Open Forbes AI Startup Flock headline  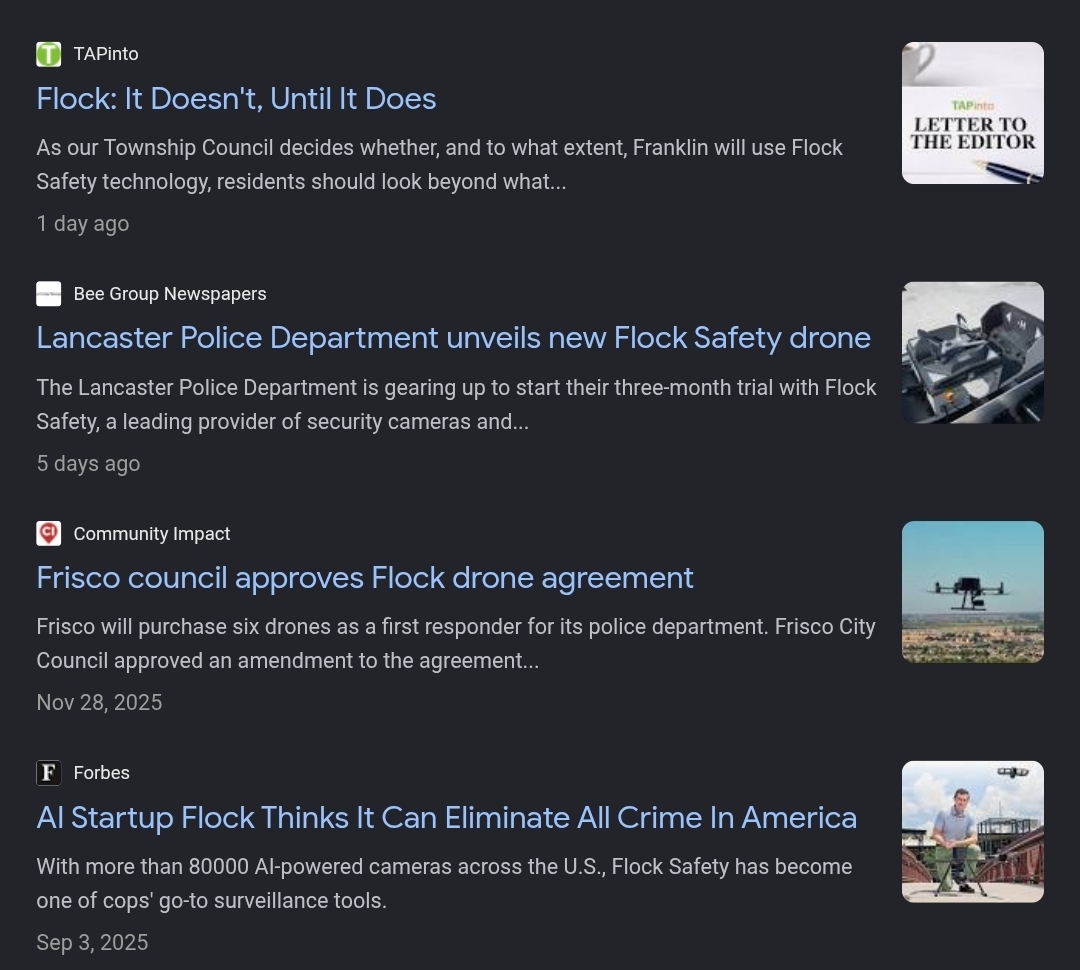(x=446, y=818)
